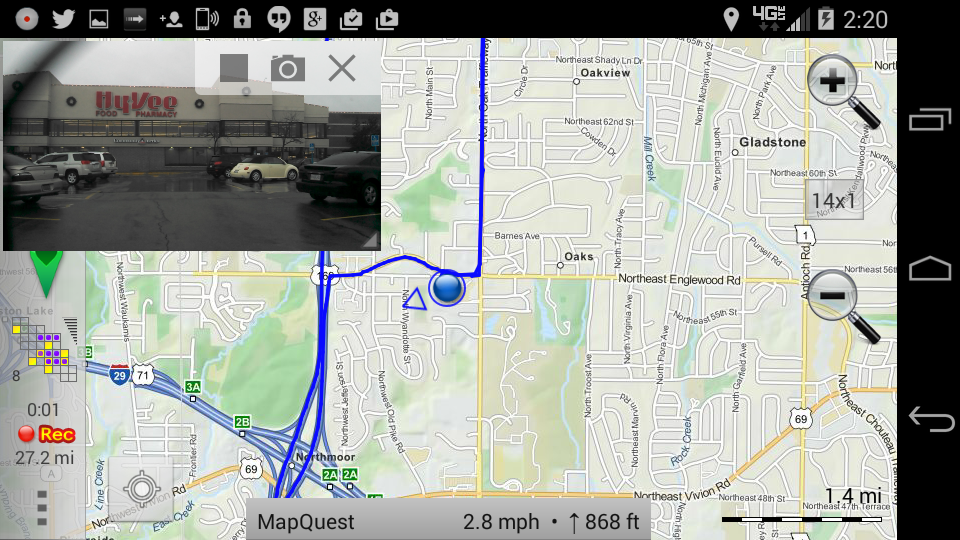This screenshot has height=540, width=960.
Task: Tap the MapQuest map source bar
Action: point(448,521)
